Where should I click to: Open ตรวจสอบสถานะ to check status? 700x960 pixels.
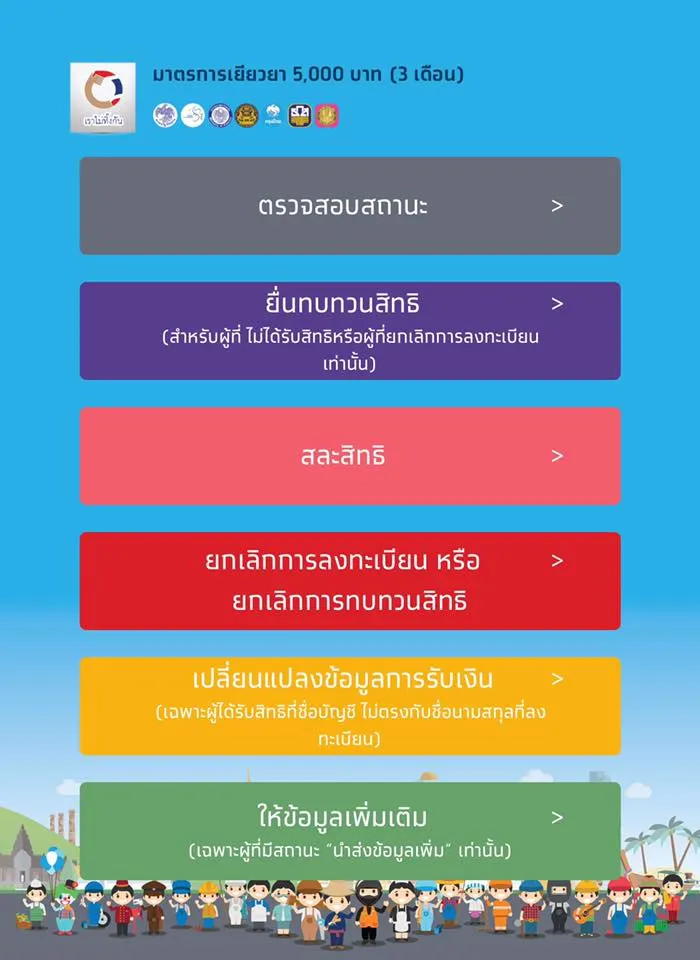350,206
